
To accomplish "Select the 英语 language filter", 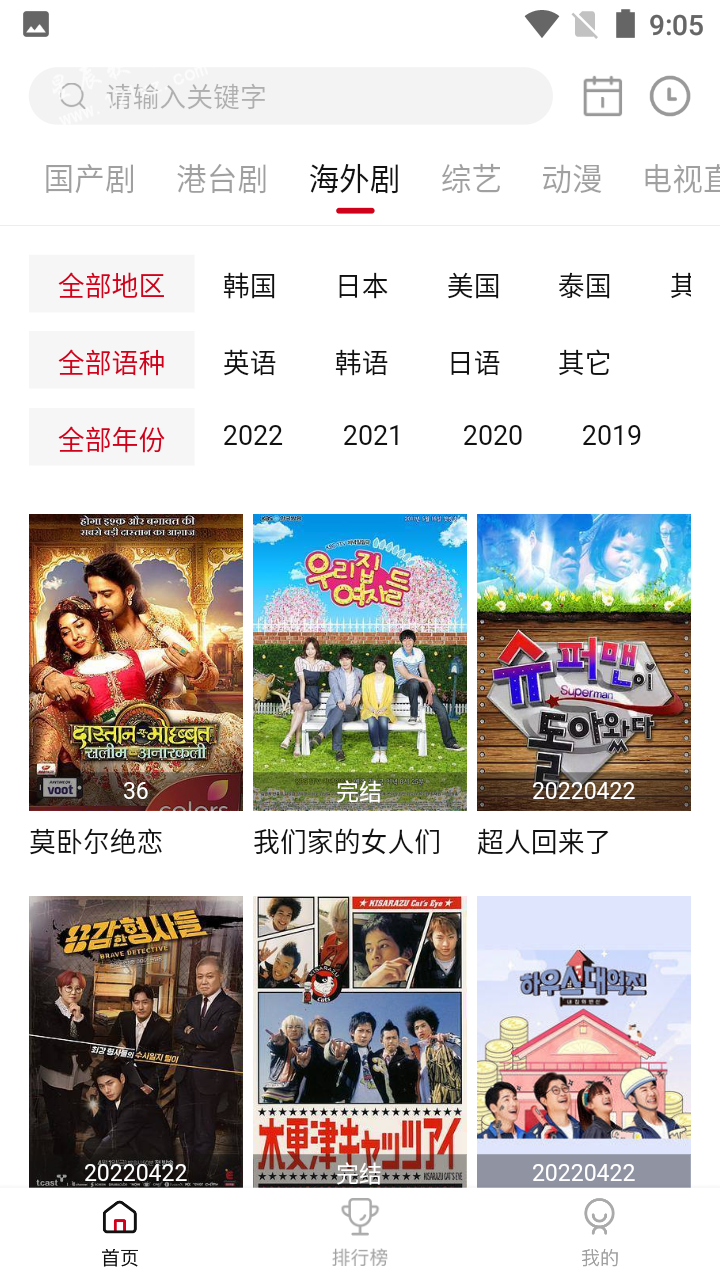I will [249, 362].
